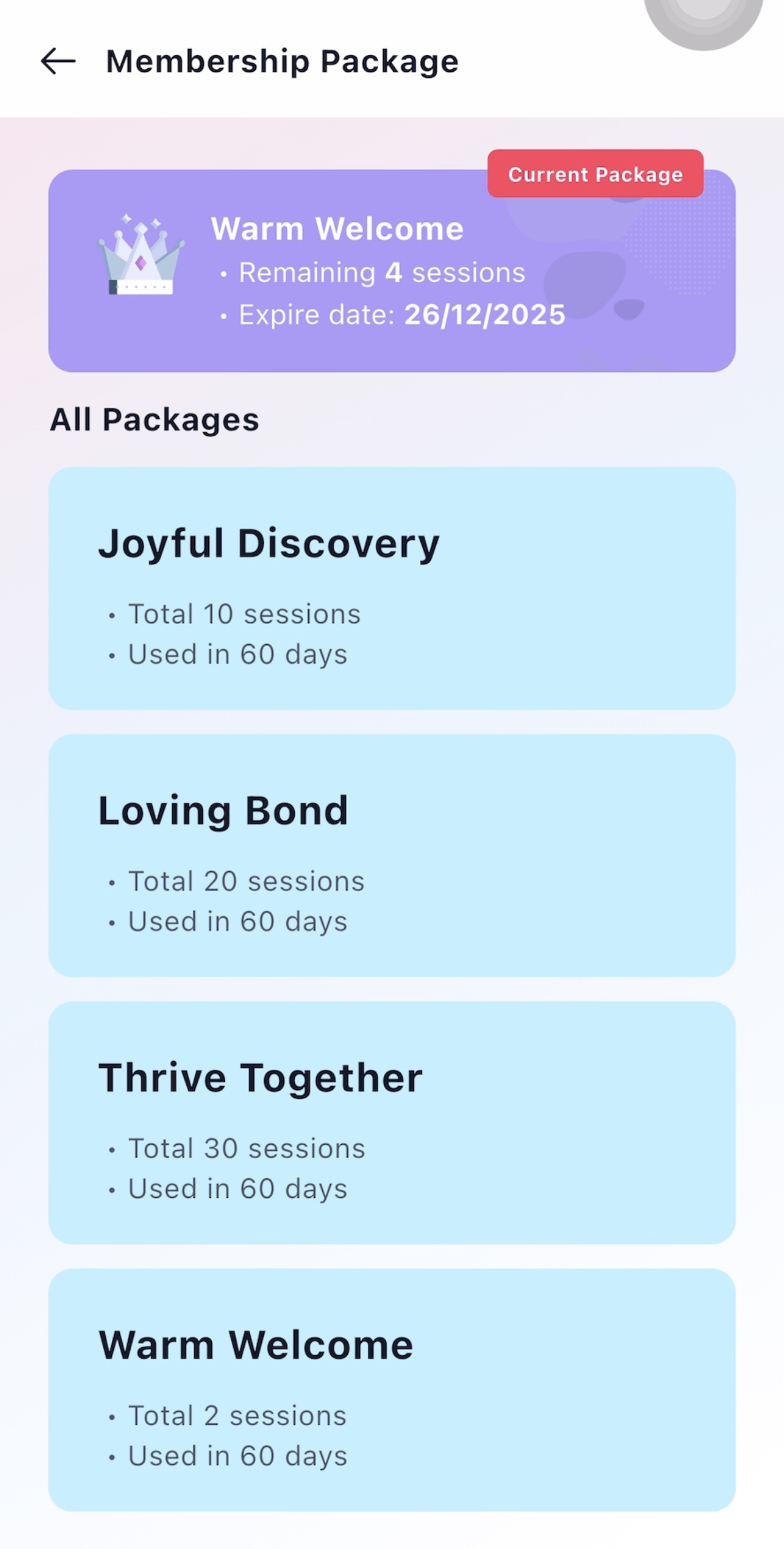Image resolution: width=784 pixels, height=1549 pixels.
Task: Open the Loving Bond package
Action: coord(391,855)
